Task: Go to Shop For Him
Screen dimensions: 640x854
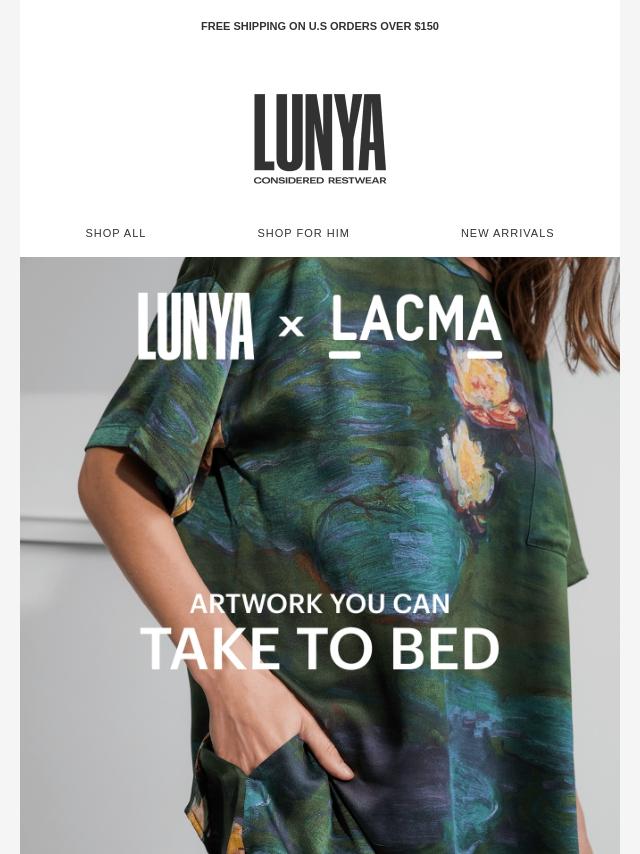Action: tap(303, 233)
